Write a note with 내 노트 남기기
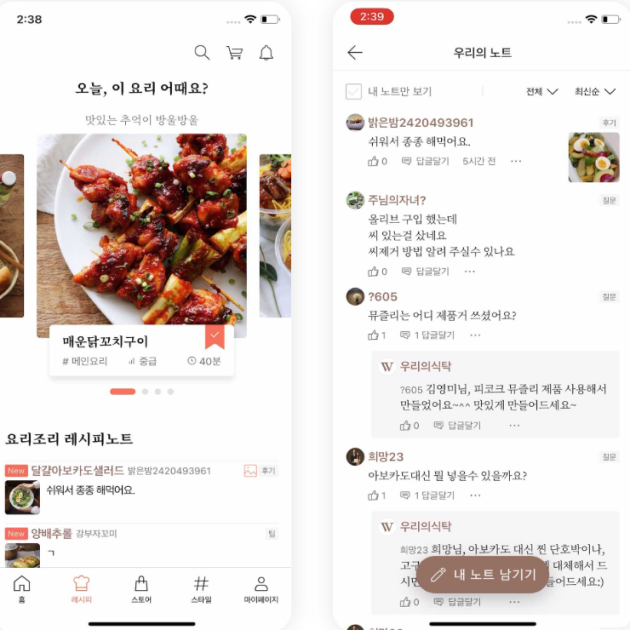Image resolution: width=630 pixels, height=630 pixels. coord(482,574)
